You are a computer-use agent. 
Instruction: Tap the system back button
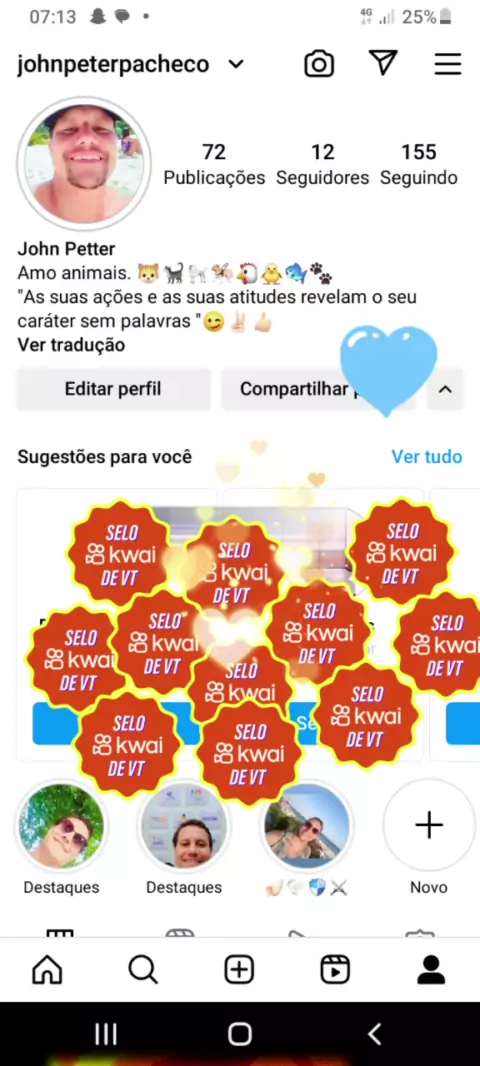(375, 1034)
